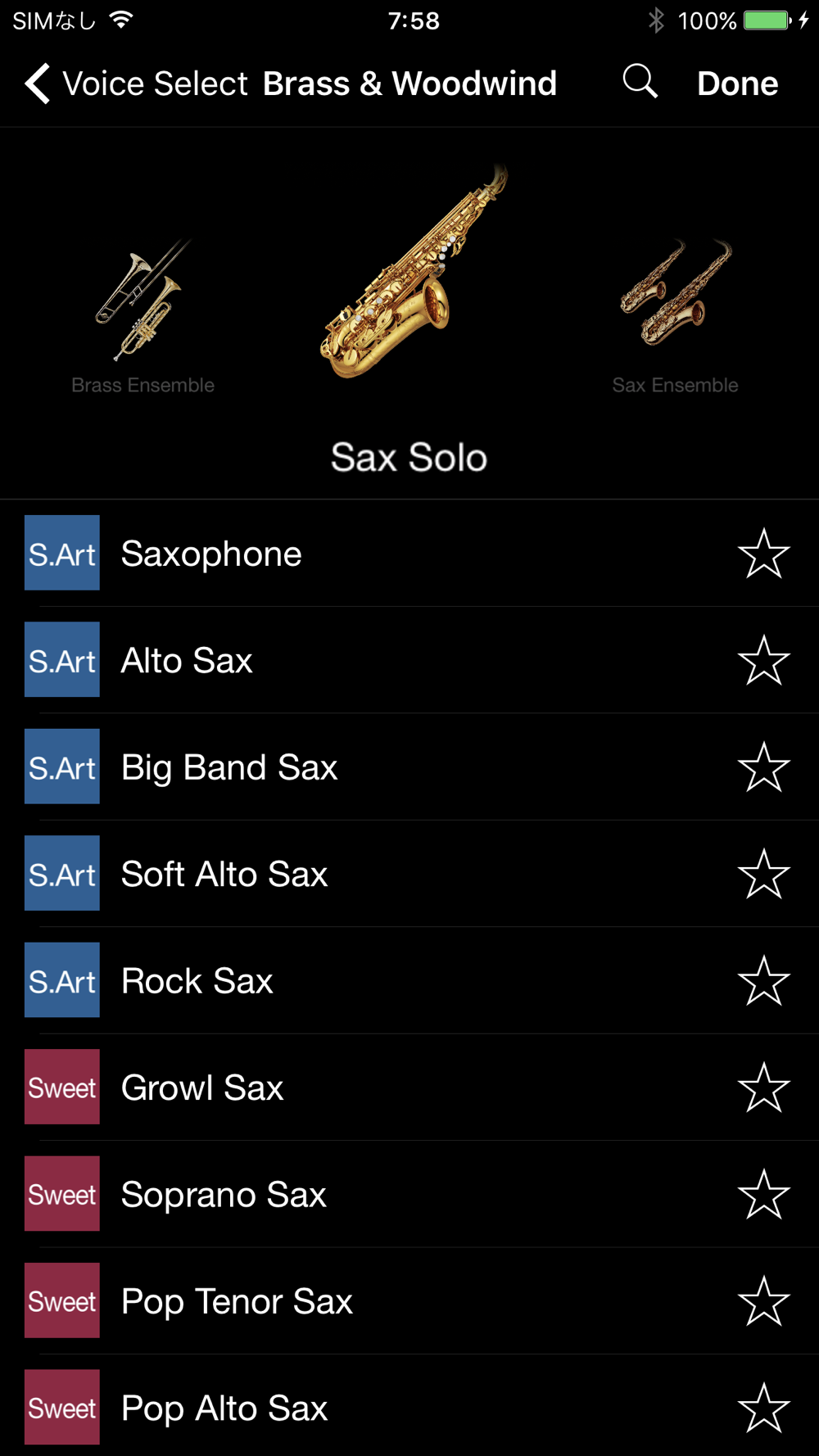Select the Growl Sax voice
Viewport: 819px width, 1456px height.
409,1087
